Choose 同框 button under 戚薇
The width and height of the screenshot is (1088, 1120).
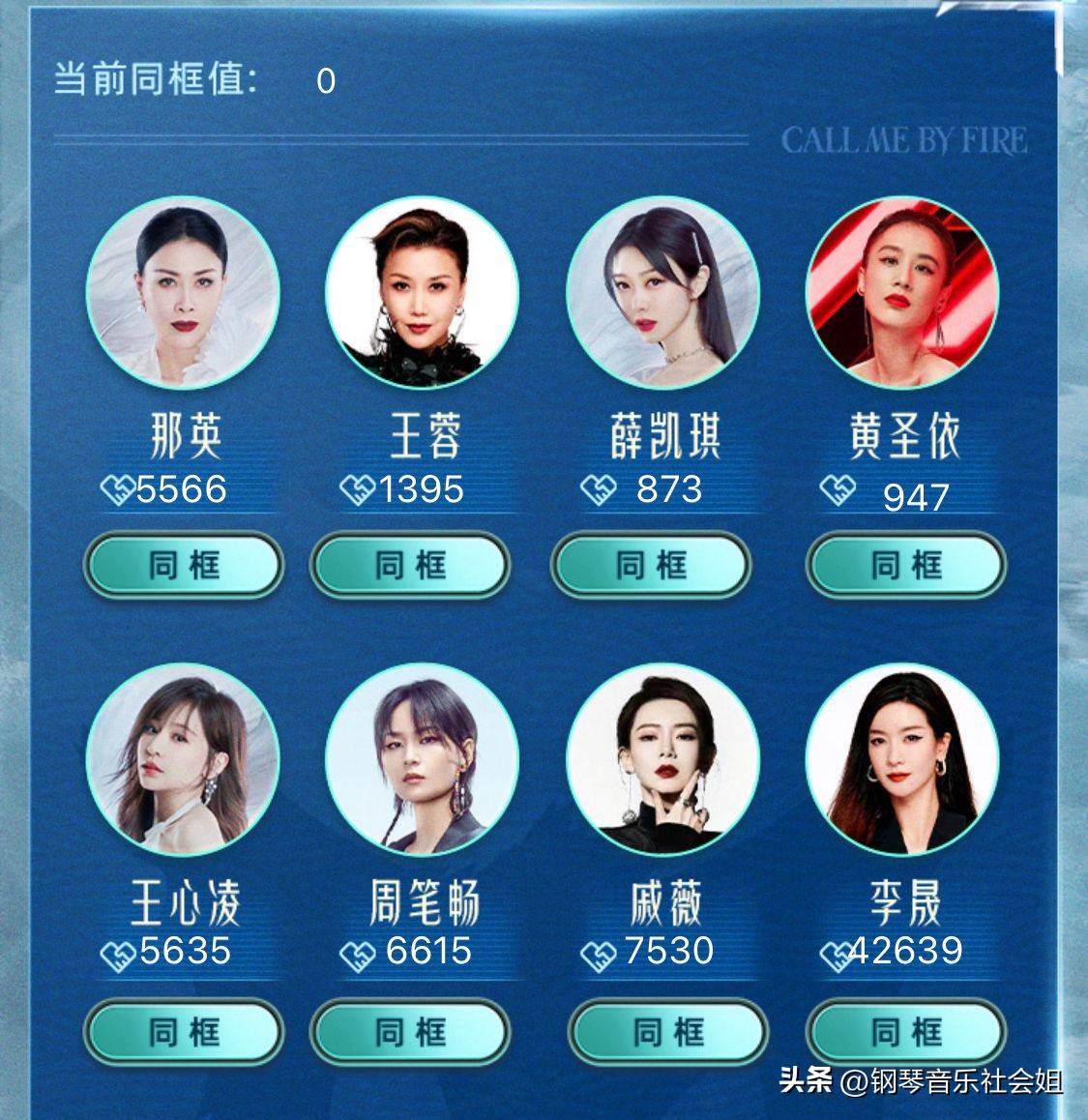tap(666, 1032)
